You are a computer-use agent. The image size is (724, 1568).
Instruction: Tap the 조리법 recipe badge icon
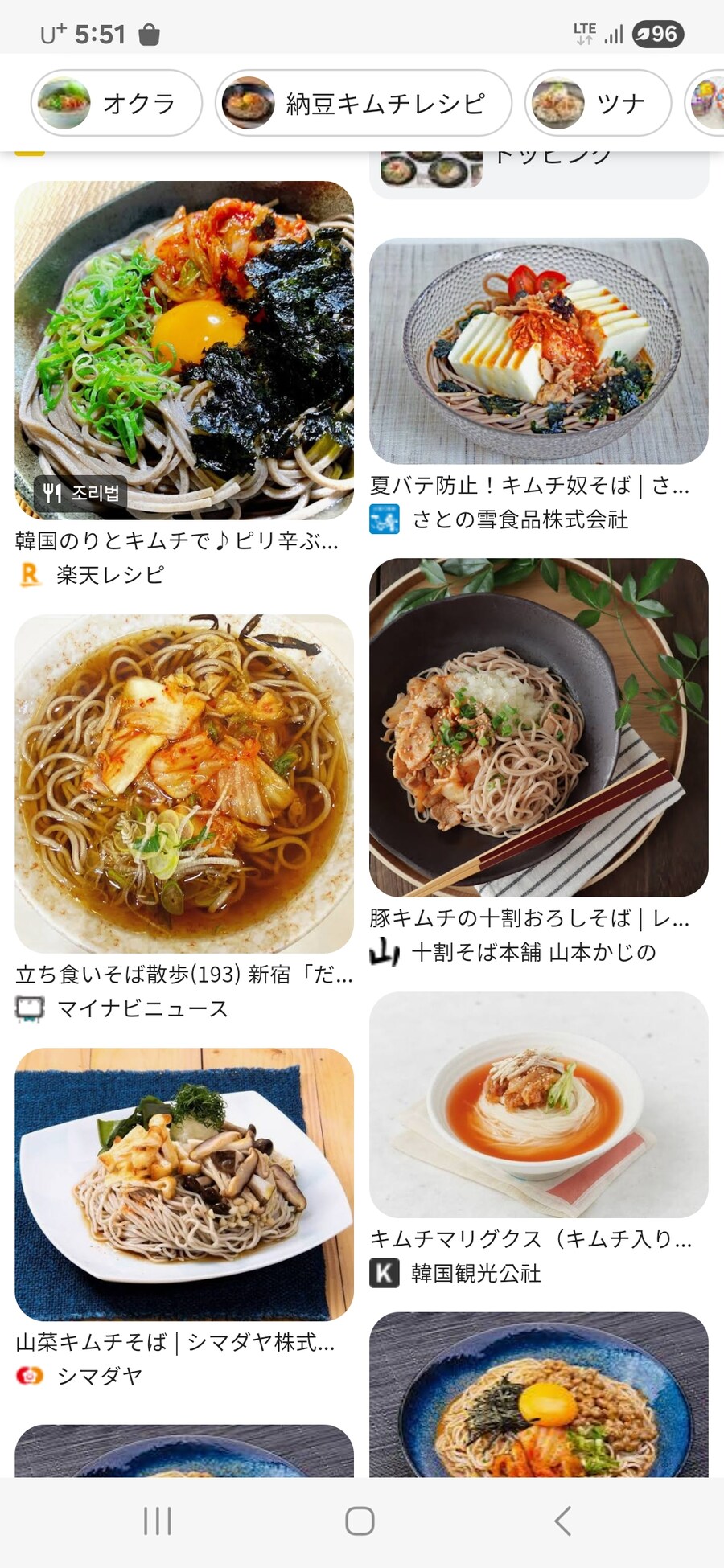(80, 495)
